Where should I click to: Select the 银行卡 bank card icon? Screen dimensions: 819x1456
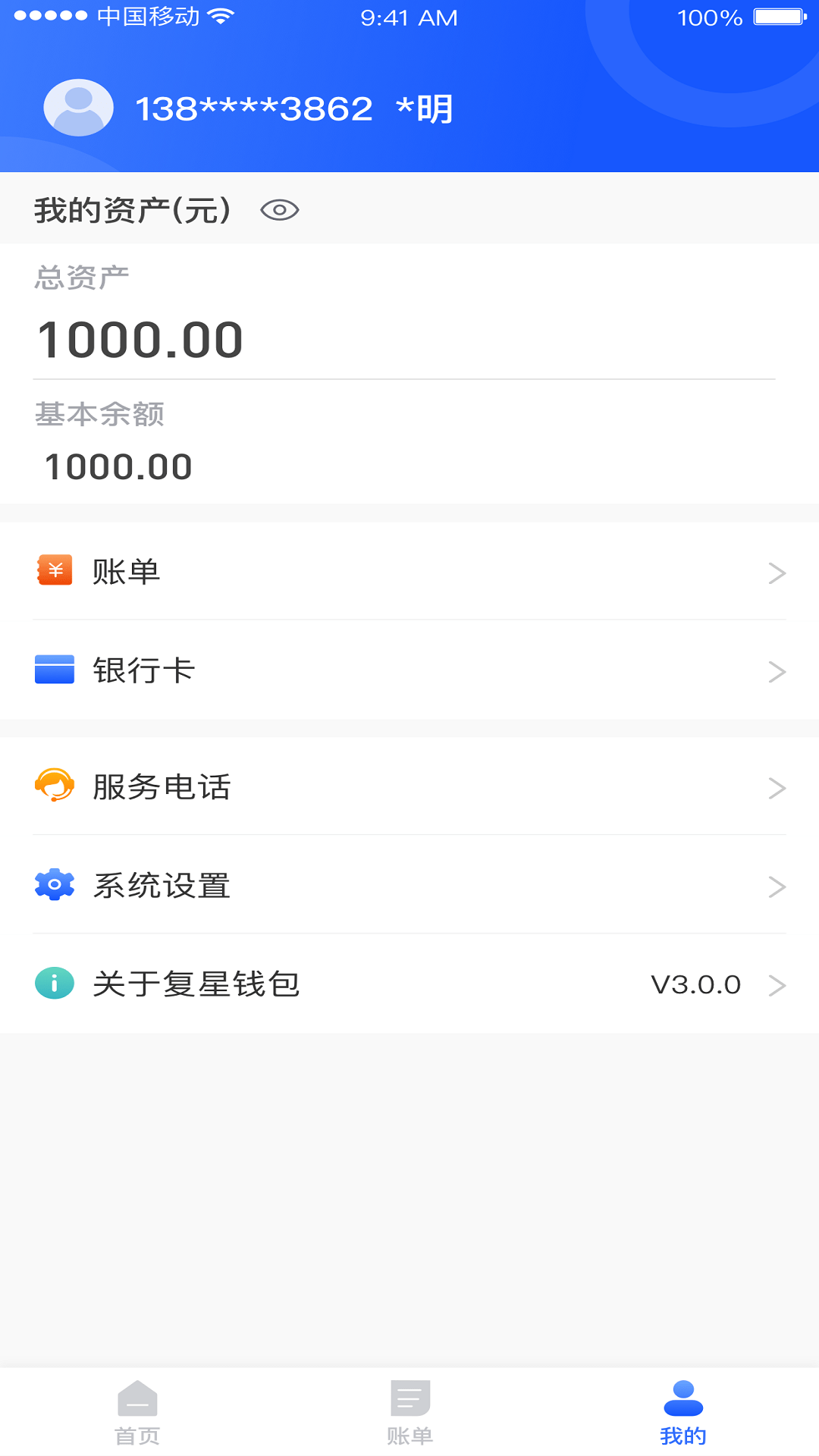(54, 670)
